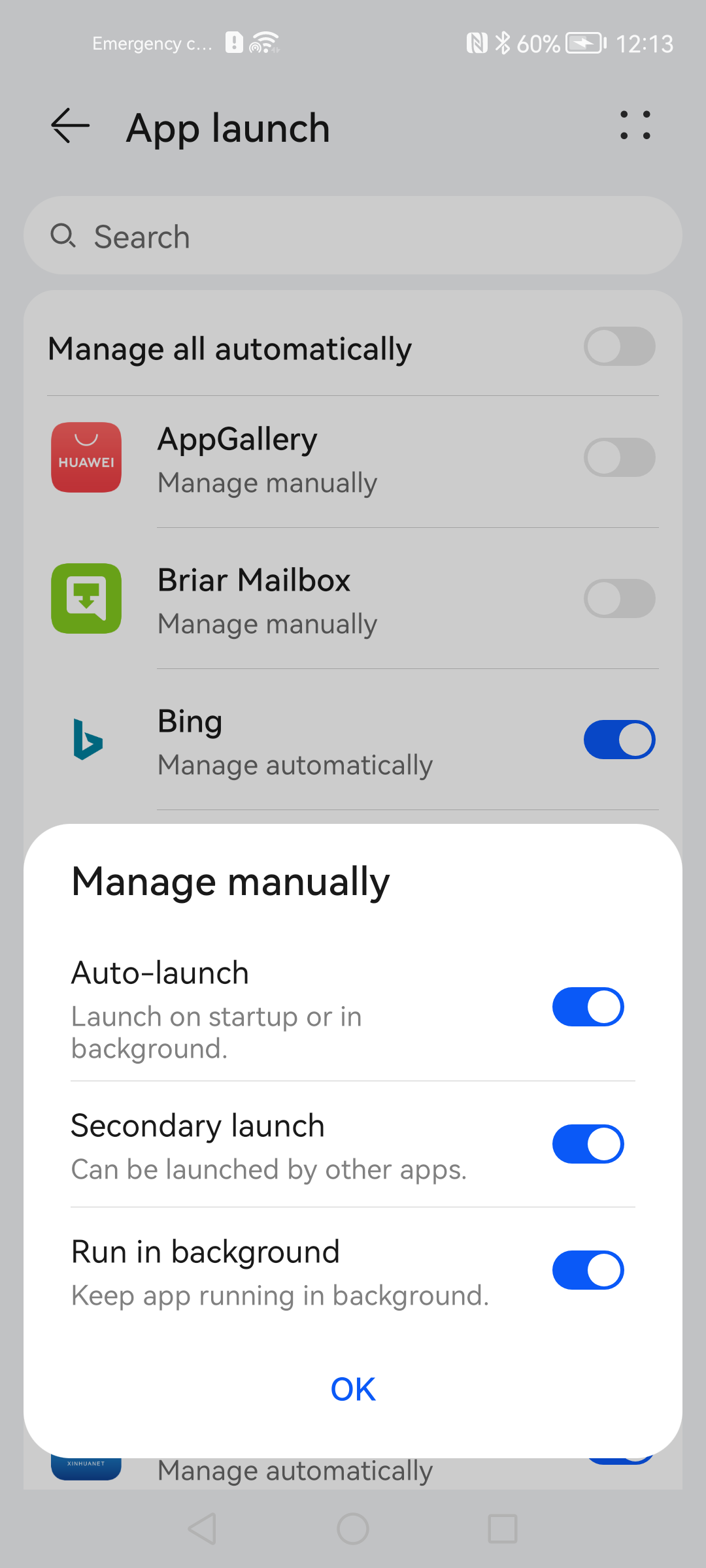Disable the Secondary launch switch
Screen dimensions: 706x1568
588,1144
